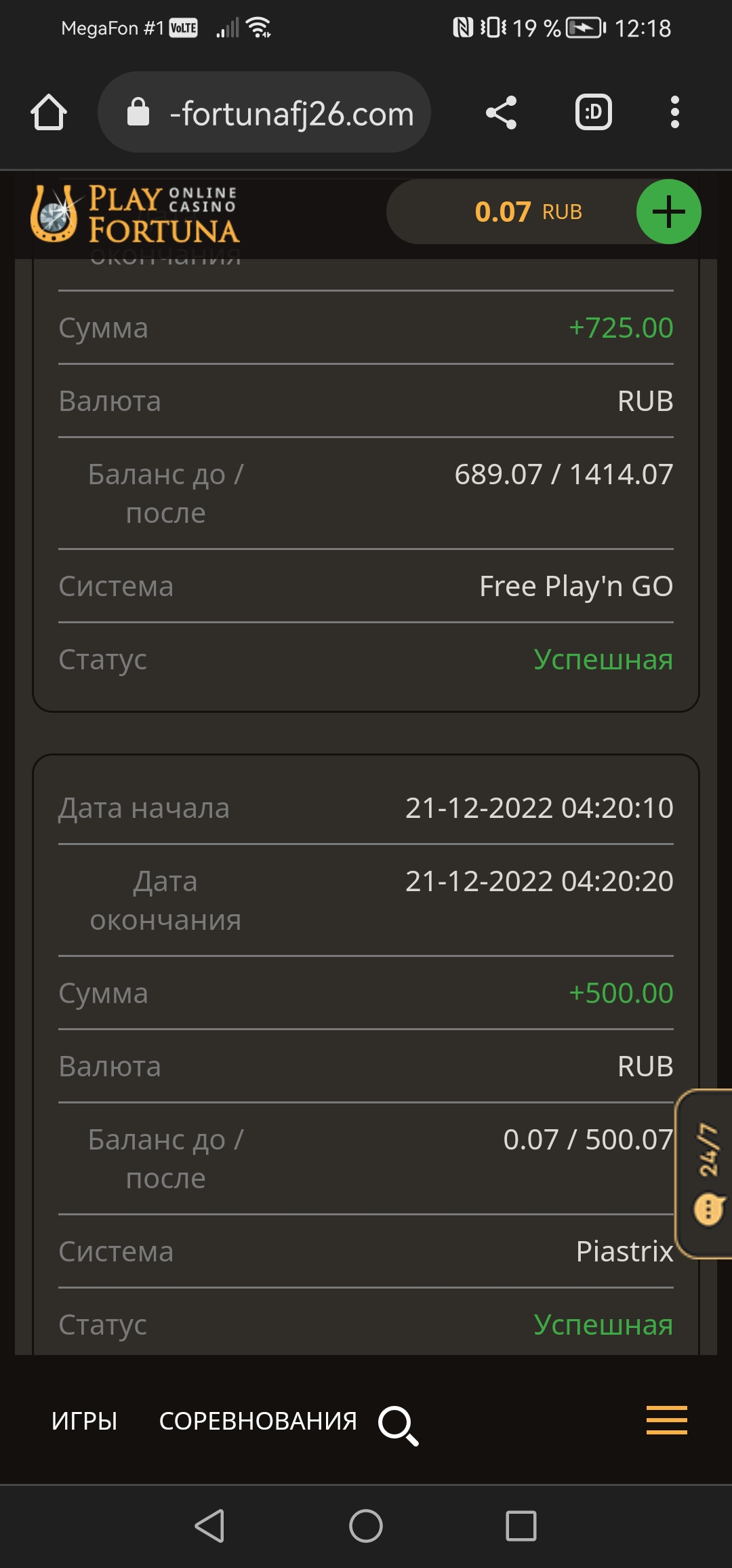Open the 24/7 support chat widget
Image resolution: width=732 pixels, height=1568 pixels.
705,1173
